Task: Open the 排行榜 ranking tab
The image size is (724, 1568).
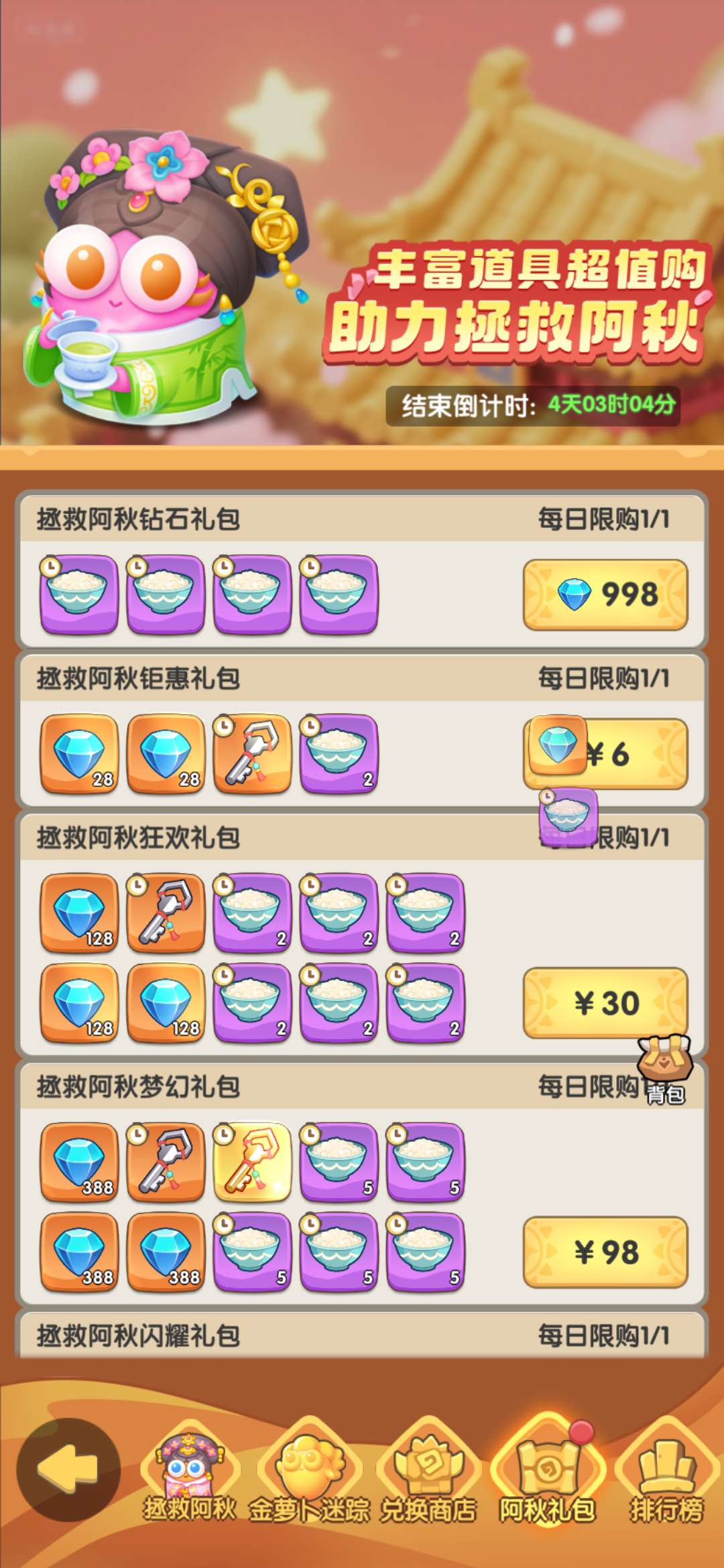Action: pos(666,1474)
